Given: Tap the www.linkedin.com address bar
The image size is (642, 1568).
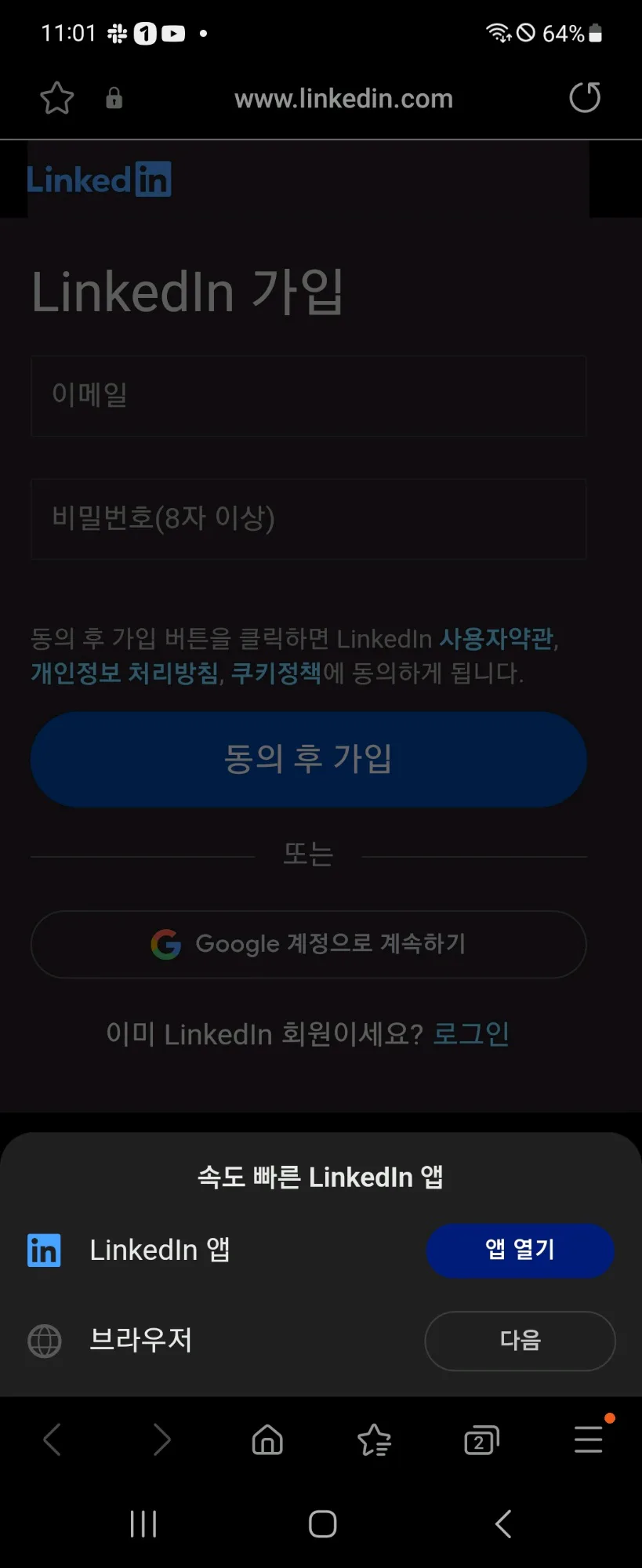Looking at the screenshot, I should (x=343, y=99).
